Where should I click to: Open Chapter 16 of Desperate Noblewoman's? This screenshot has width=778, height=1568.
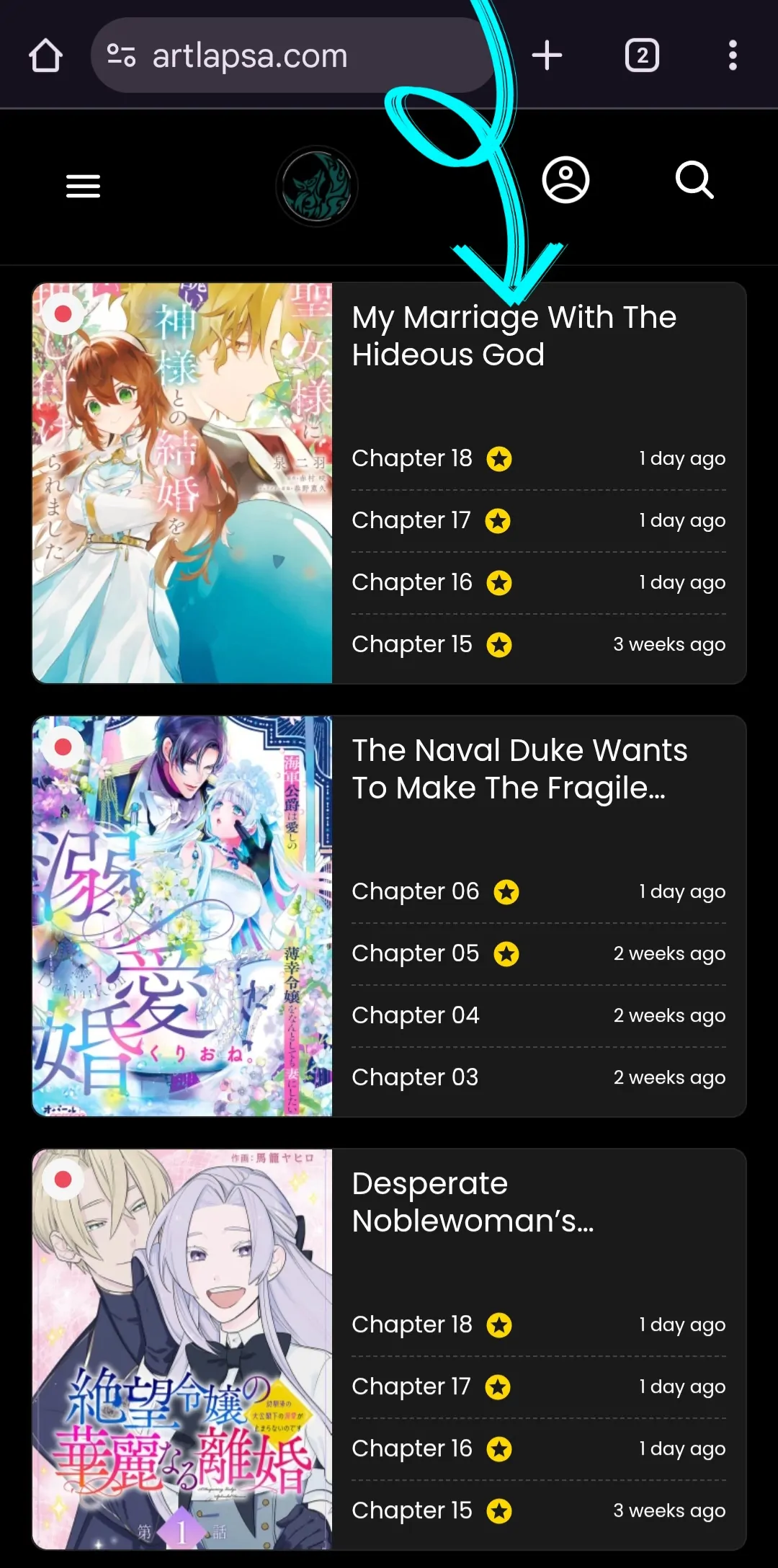tap(412, 1448)
